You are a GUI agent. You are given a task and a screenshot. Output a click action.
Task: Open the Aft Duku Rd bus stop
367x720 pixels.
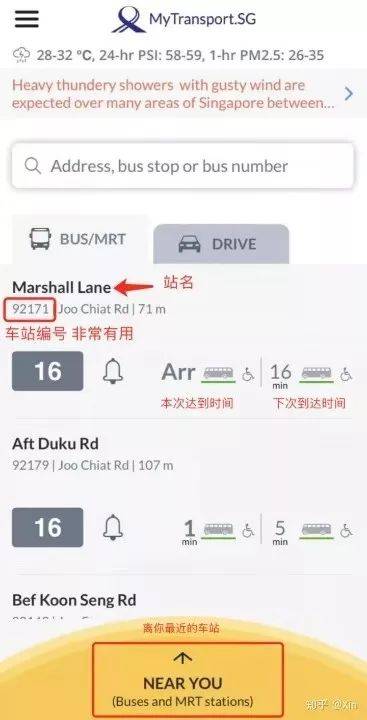click(x=55, y=444)
